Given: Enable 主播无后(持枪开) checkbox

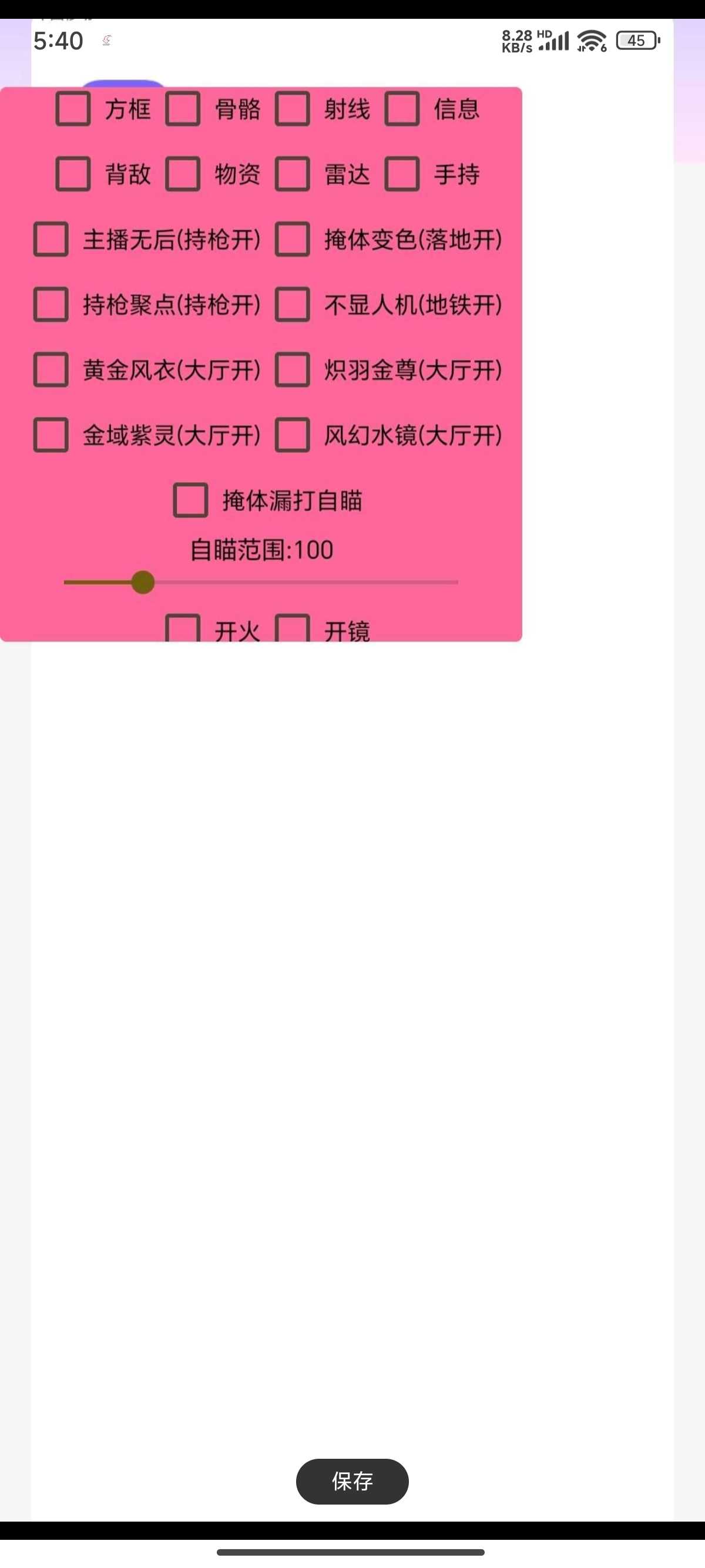Looking at the screenshot, I should point(51,239).
